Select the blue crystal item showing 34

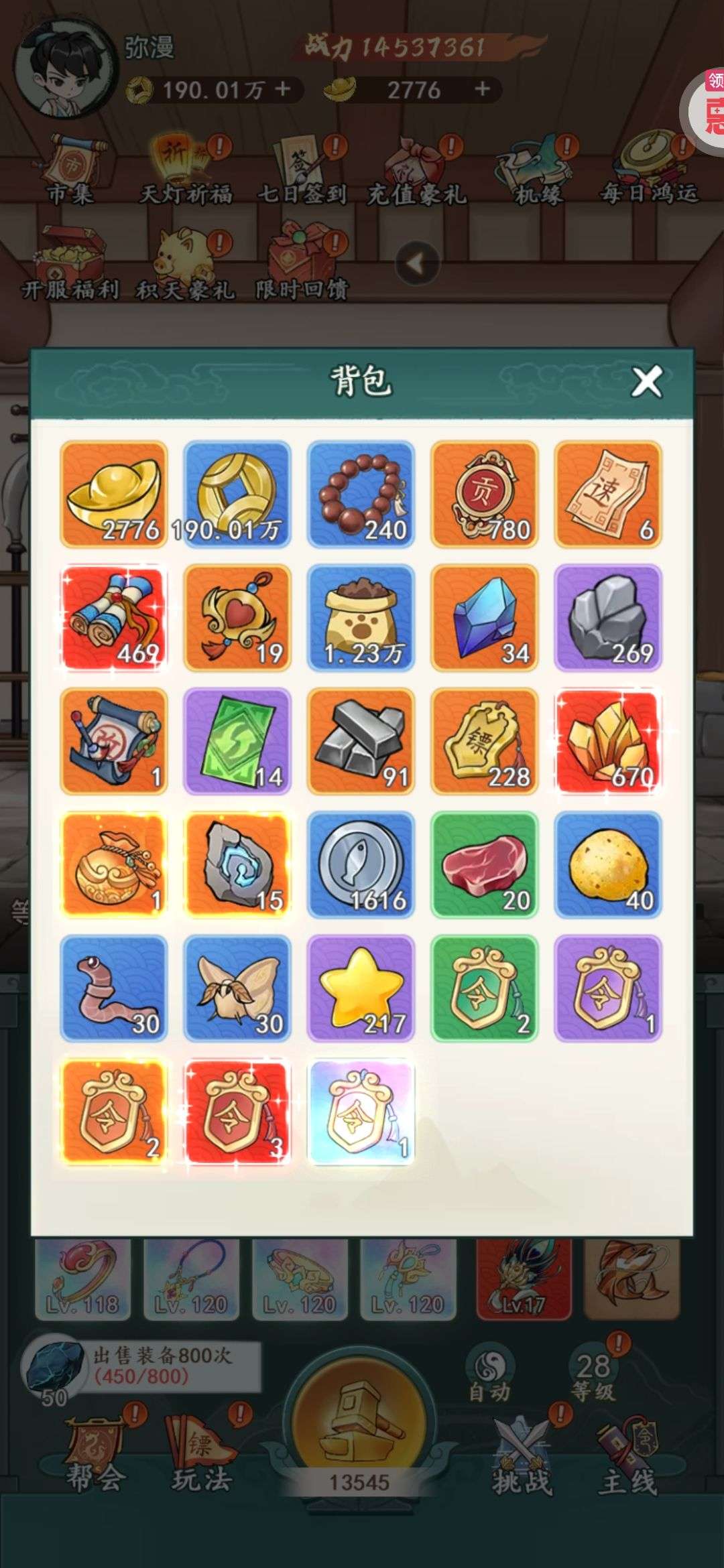[484, 618]
